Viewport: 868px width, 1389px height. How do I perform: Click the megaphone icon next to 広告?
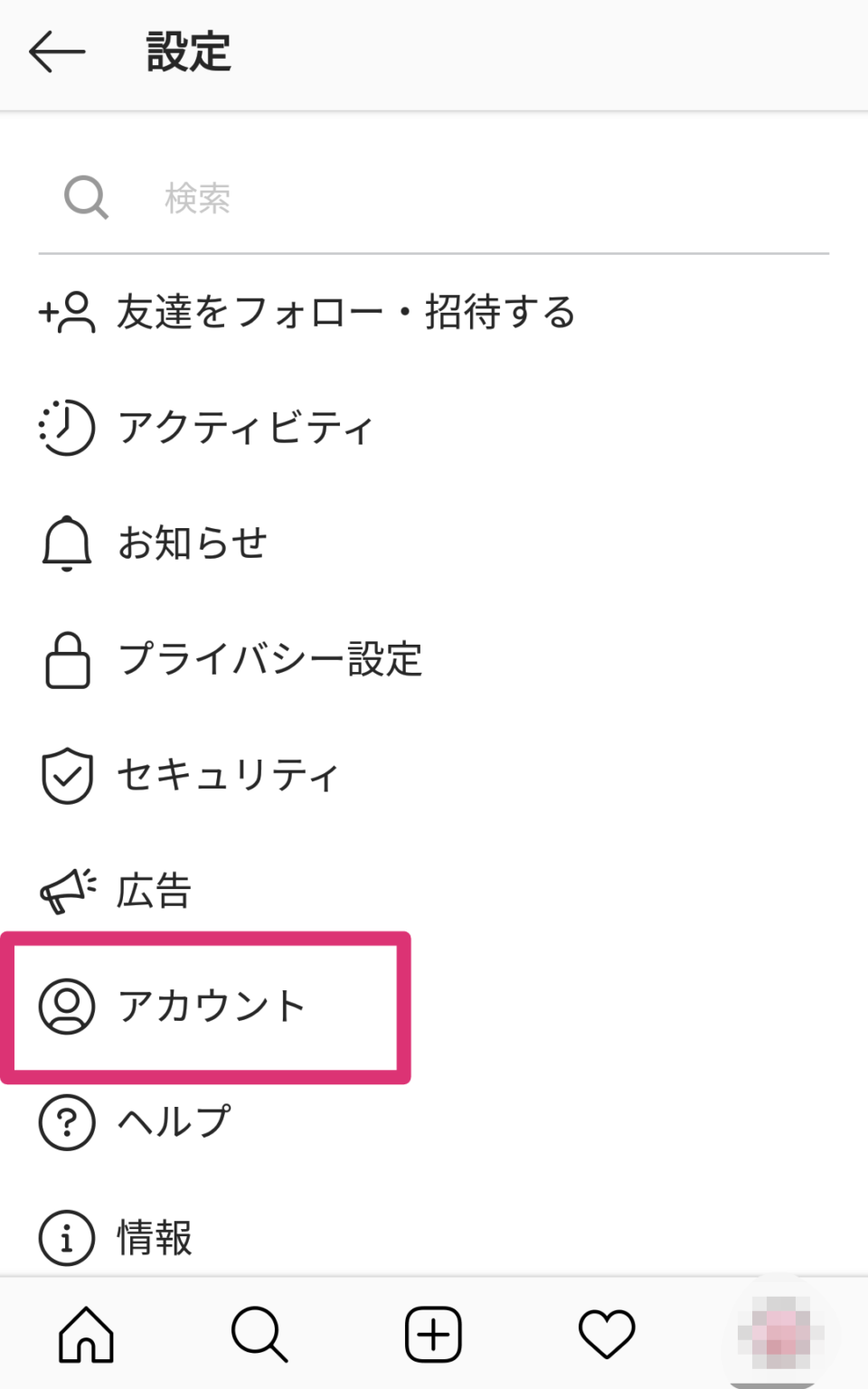point(65,891)
